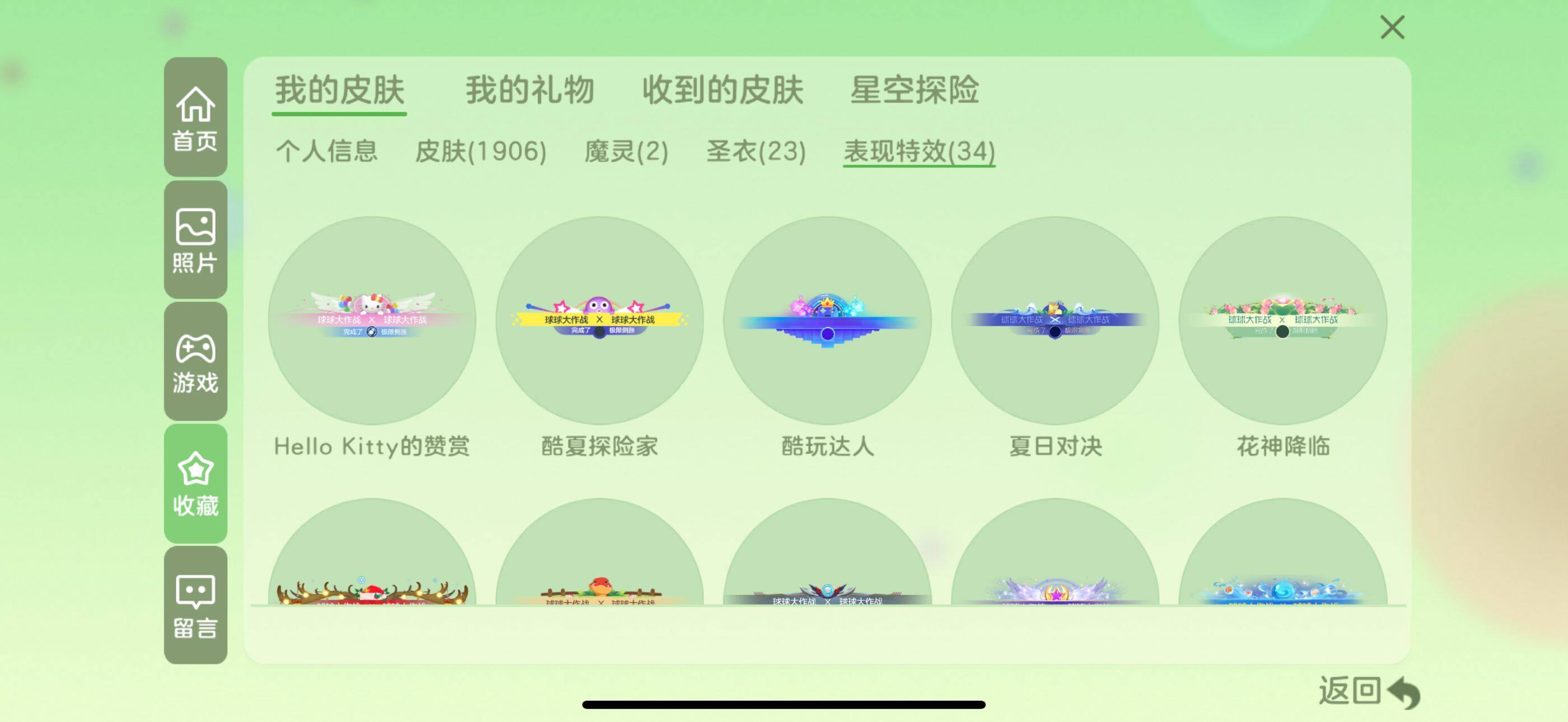Switch to the 游戏 games section
Viewport: 1568px width, 722px height.
195,362
